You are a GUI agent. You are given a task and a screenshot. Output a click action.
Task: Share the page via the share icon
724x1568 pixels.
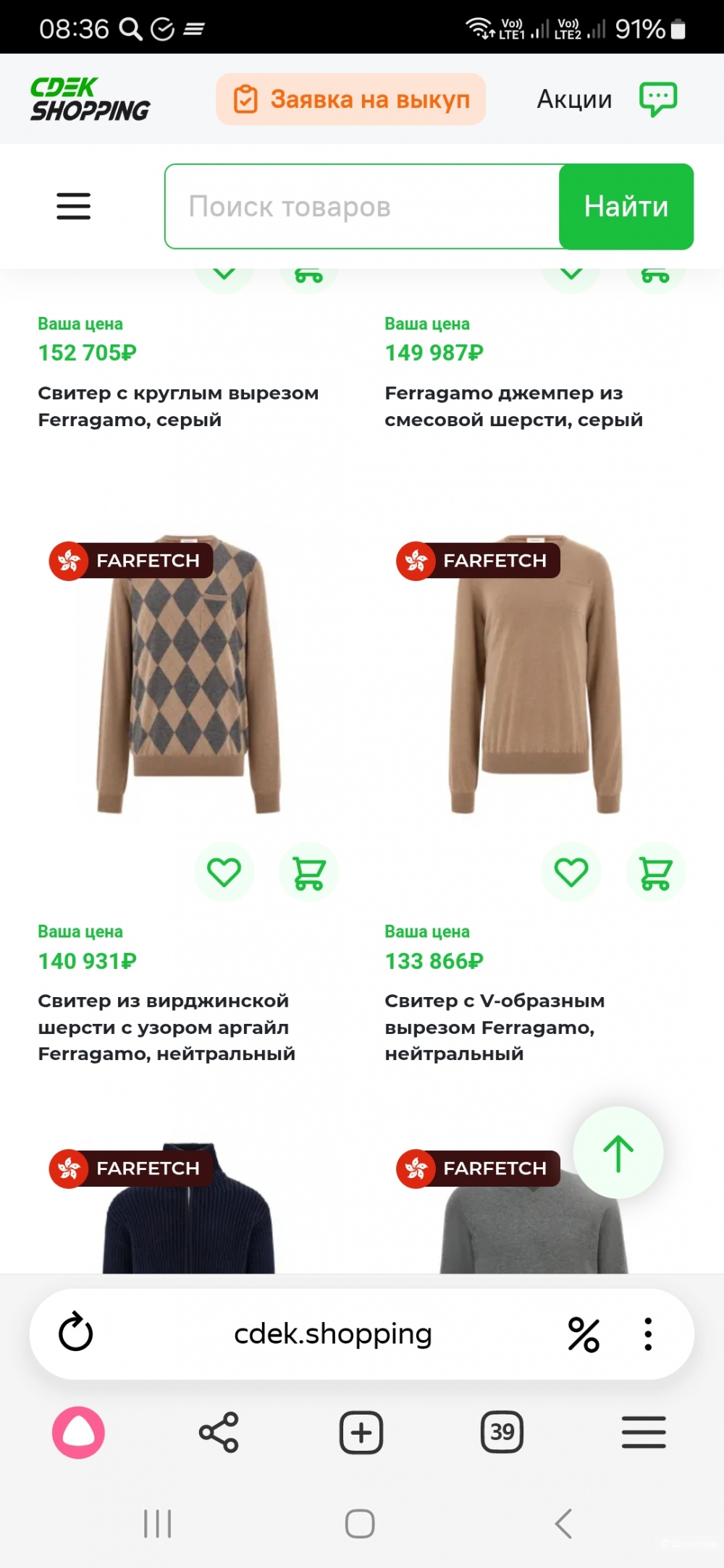219,1432
